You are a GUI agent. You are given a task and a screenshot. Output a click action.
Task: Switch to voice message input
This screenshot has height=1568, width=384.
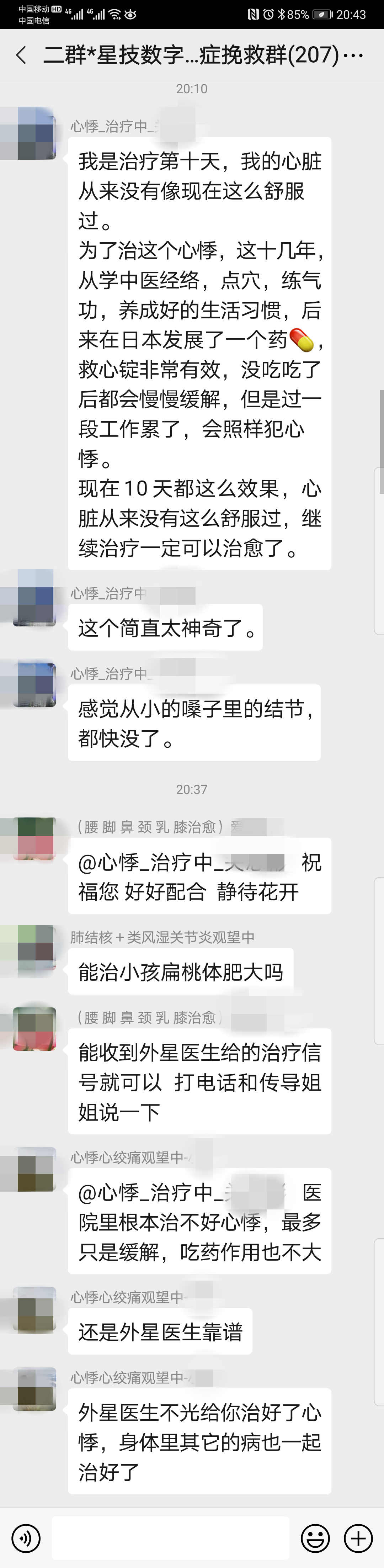pos(26,1539)
